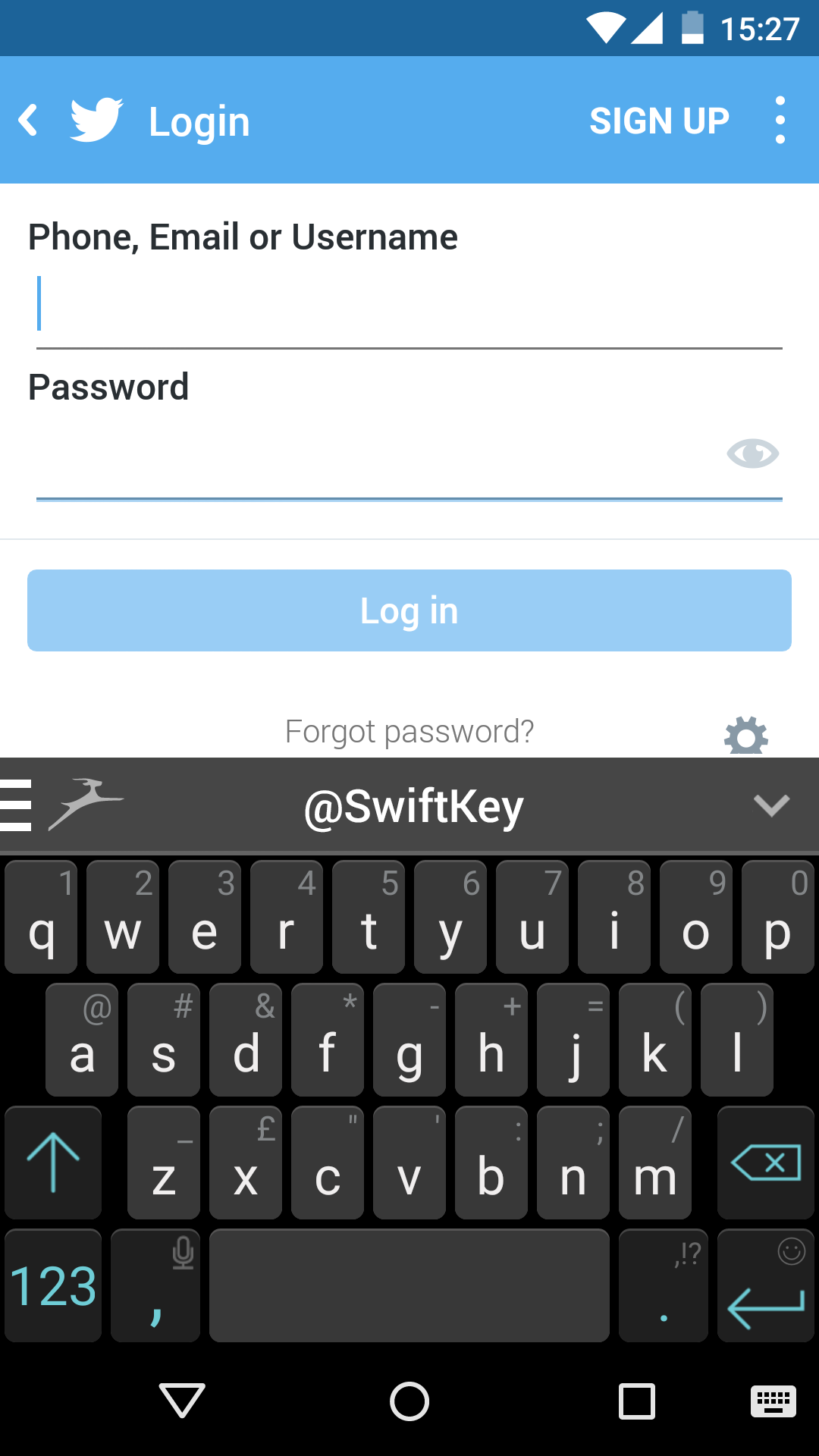Image resolution: width=819 pixels, height=1456 pixels.
Task: Switch keyboard to 123 number layout
Action: pos(53,1285)
